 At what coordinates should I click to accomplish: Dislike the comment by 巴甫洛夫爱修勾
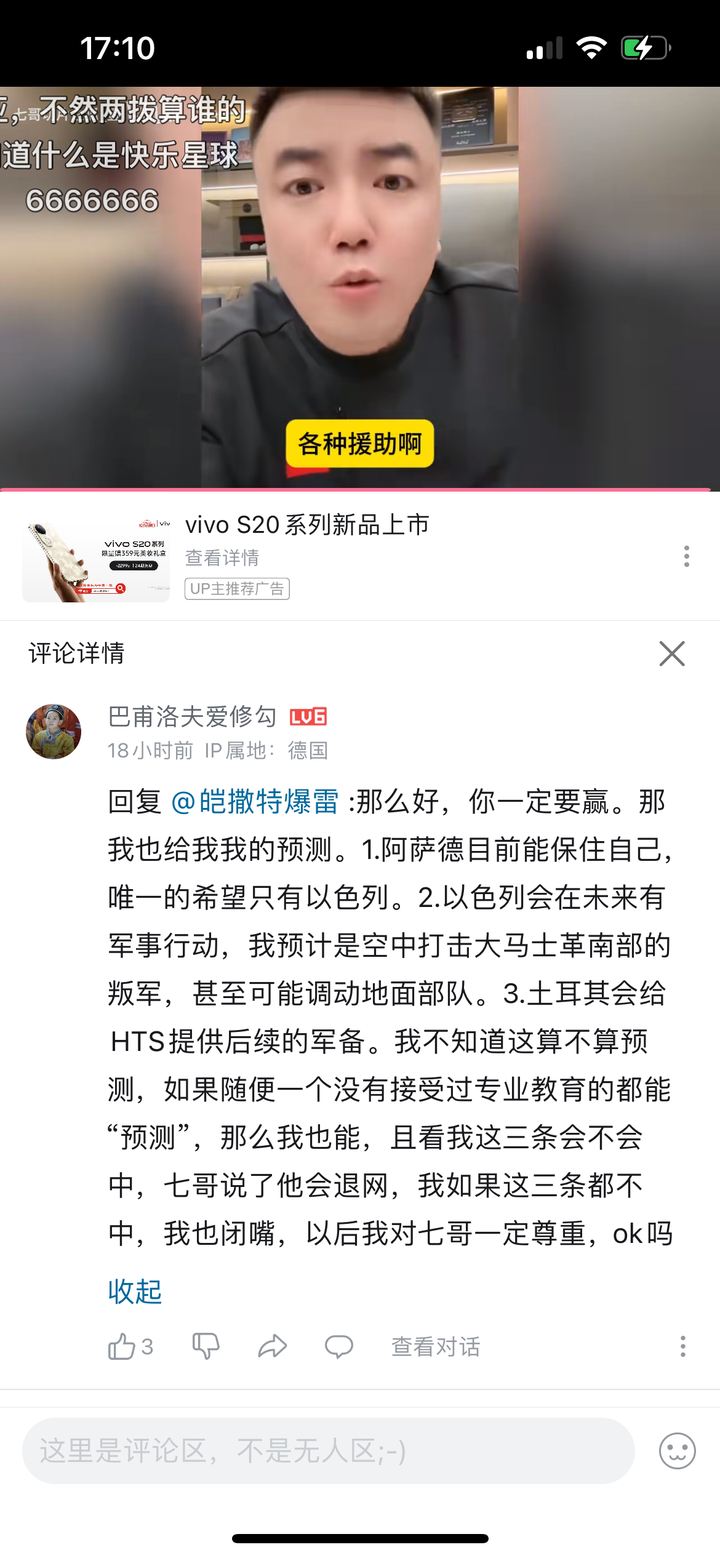pos(206,1347)
